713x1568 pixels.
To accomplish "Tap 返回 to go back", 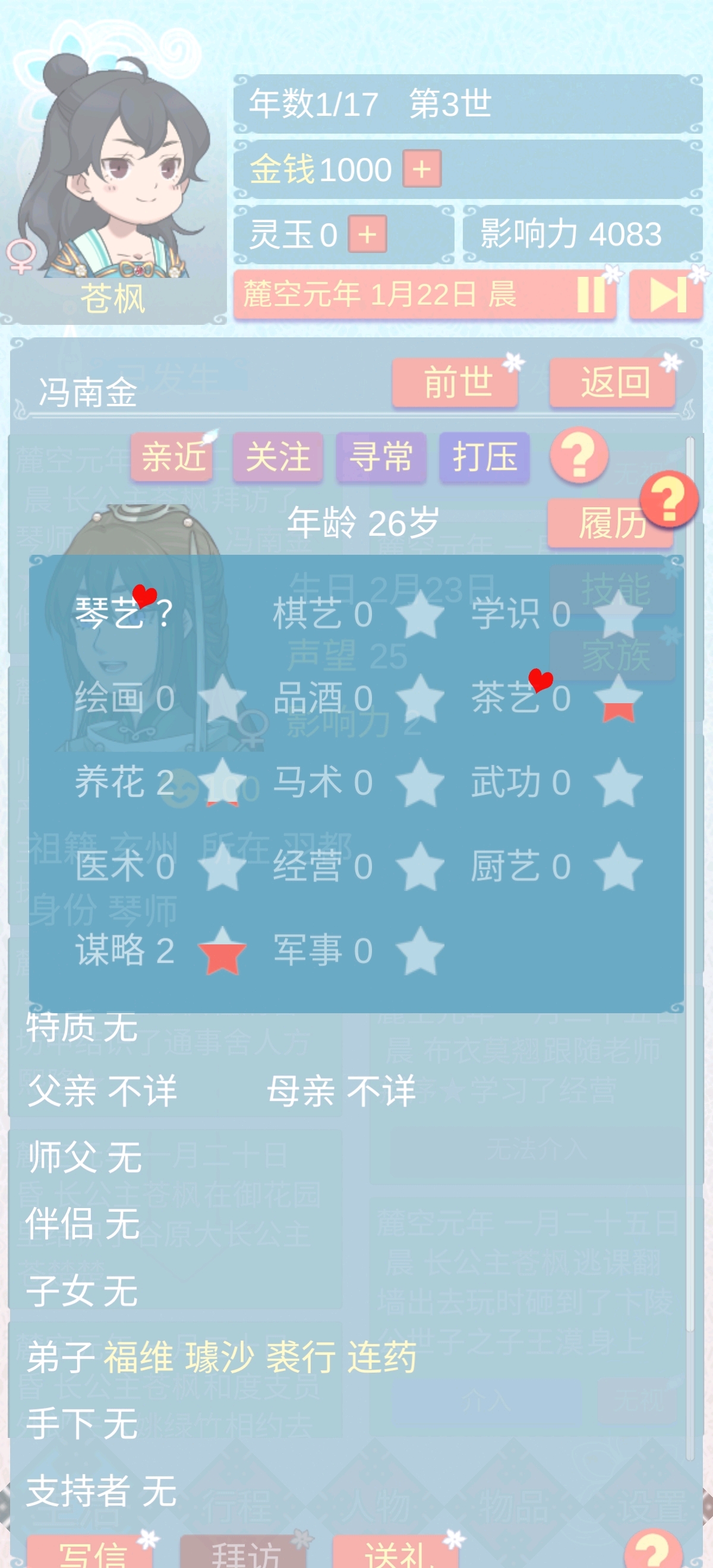I will [x=613, y=382].
